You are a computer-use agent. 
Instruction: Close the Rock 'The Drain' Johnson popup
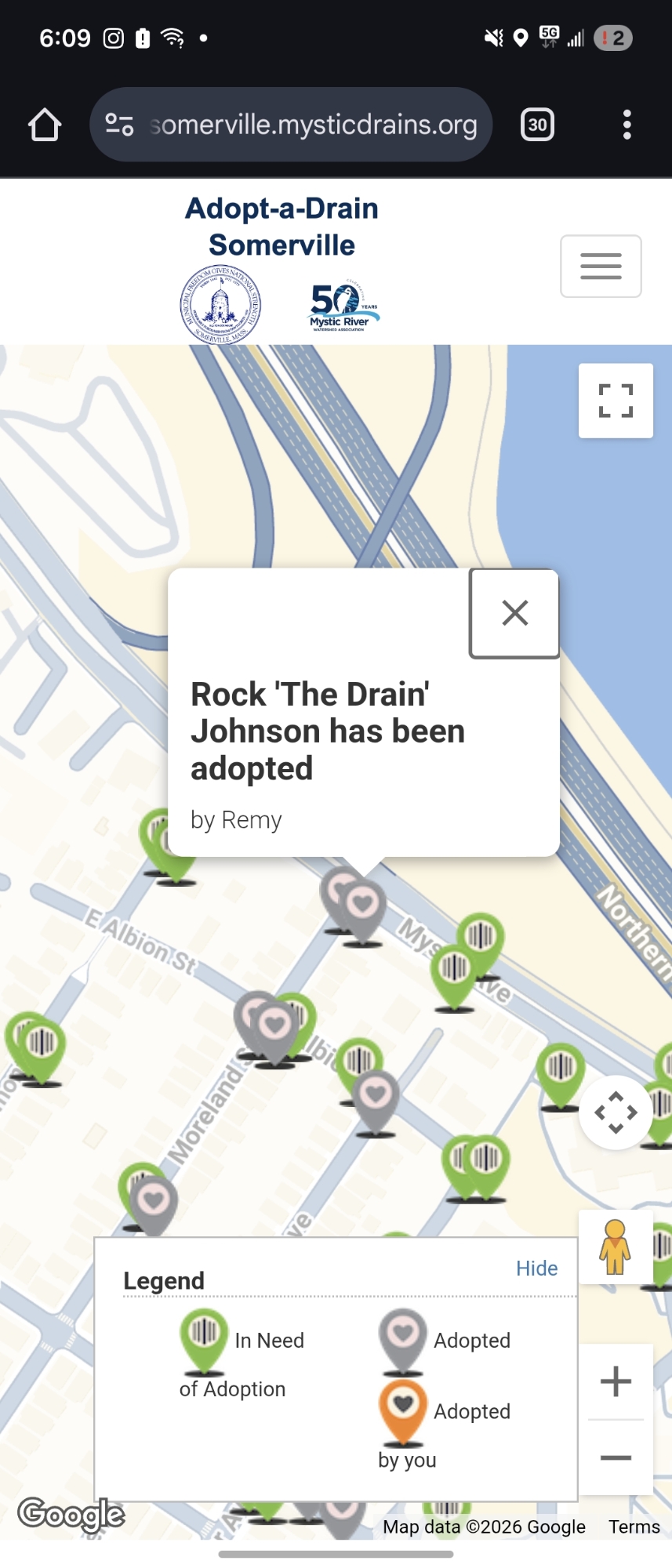(514, 613)
